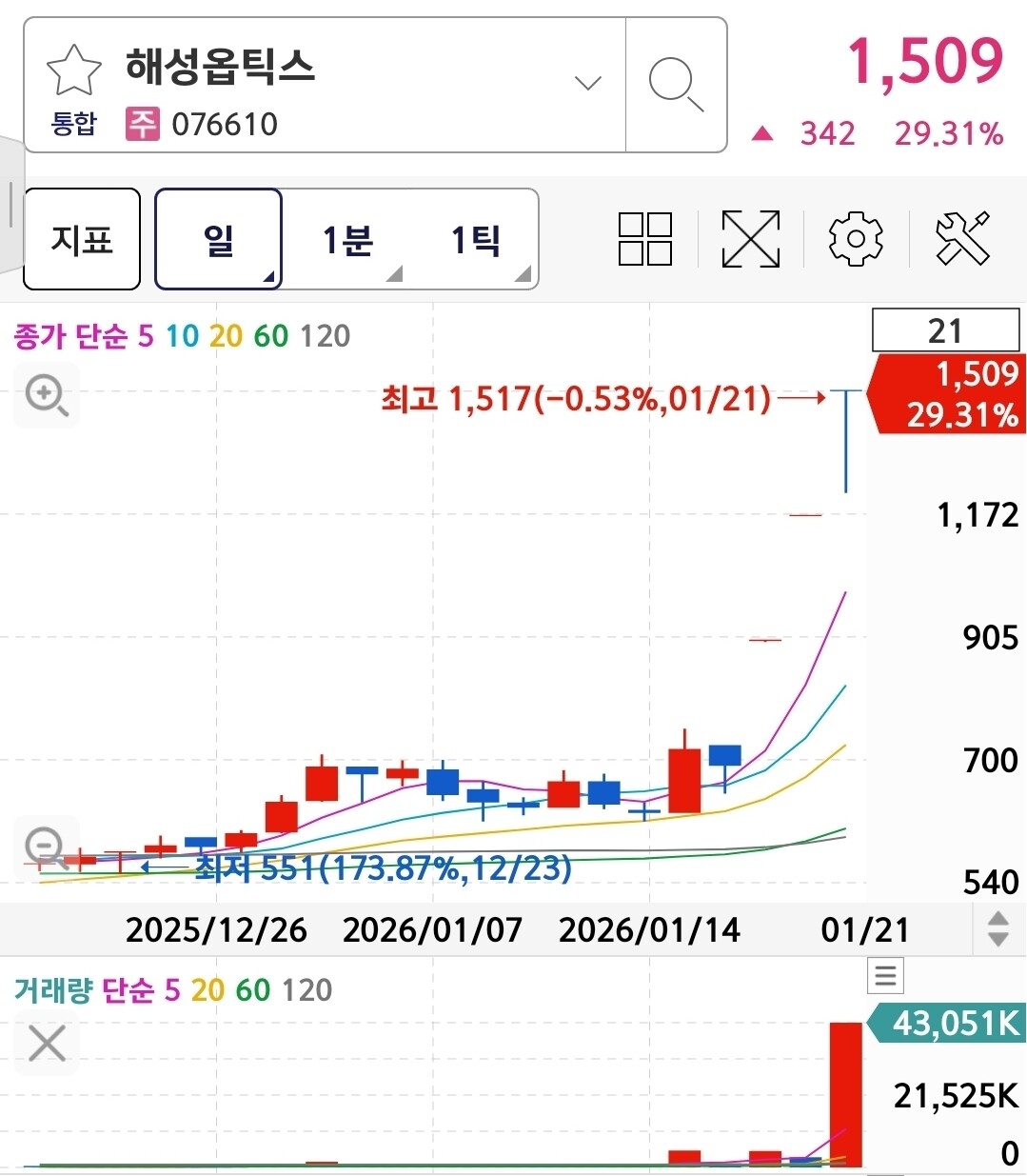Close the volume panel with the X

tap(47, 1043)
